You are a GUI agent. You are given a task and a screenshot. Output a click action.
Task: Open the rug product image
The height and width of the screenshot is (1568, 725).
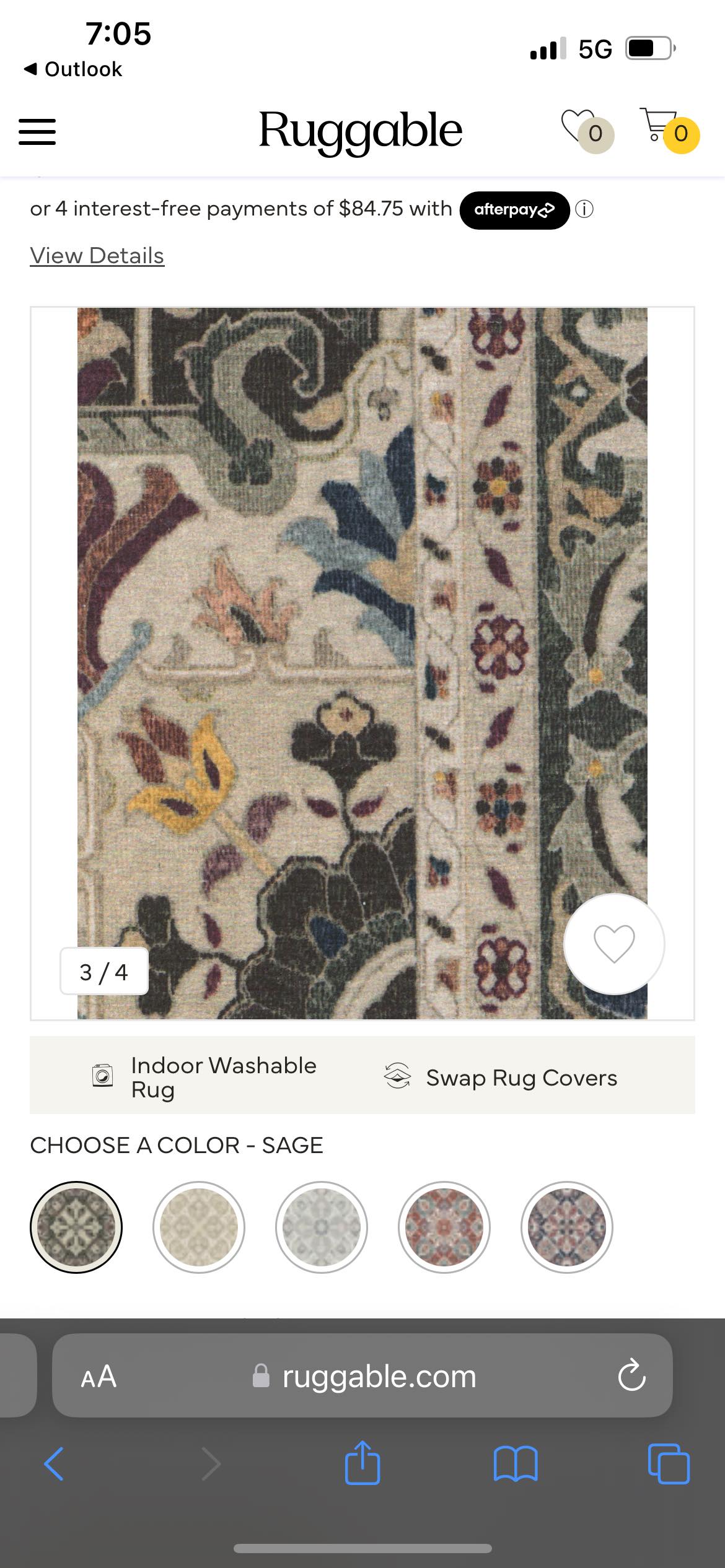[x=362, y=663]
